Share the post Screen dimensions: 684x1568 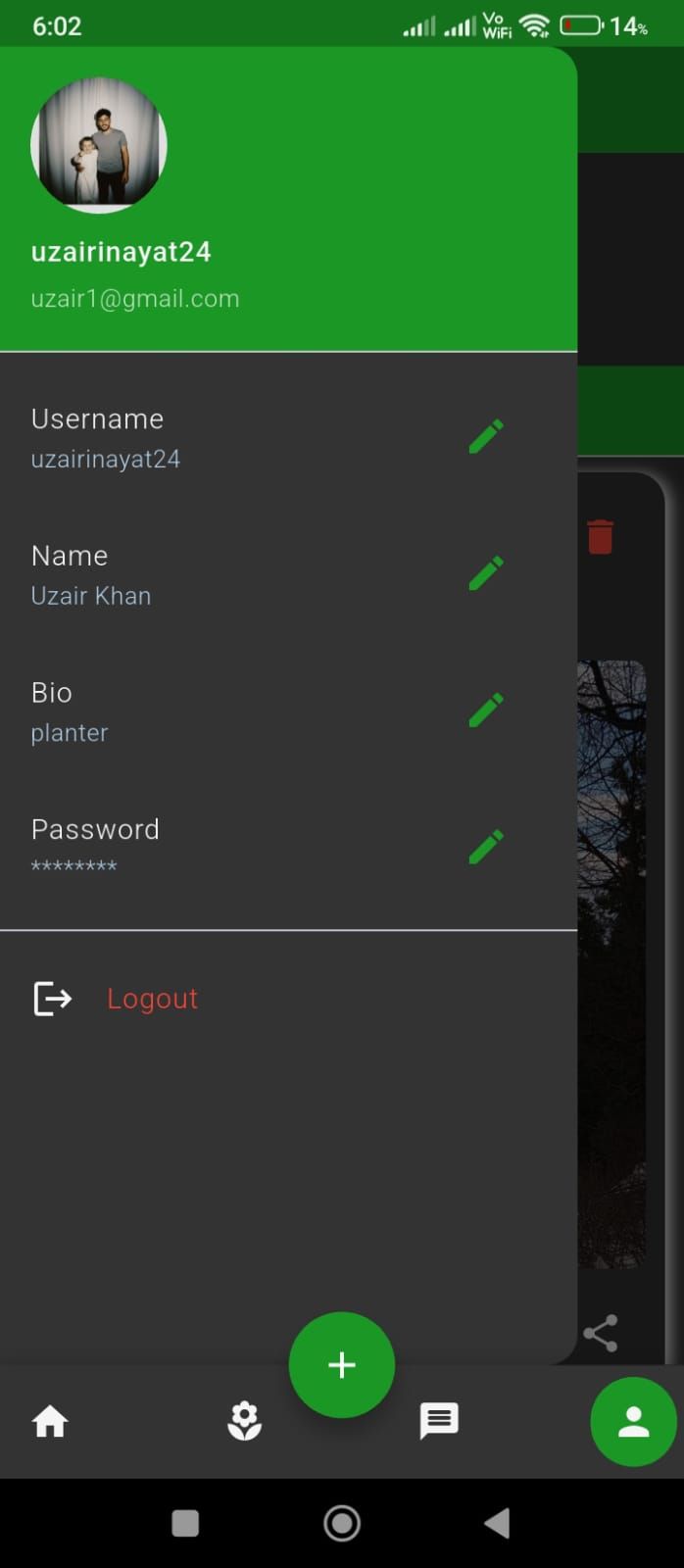[x=600, y=1333]
